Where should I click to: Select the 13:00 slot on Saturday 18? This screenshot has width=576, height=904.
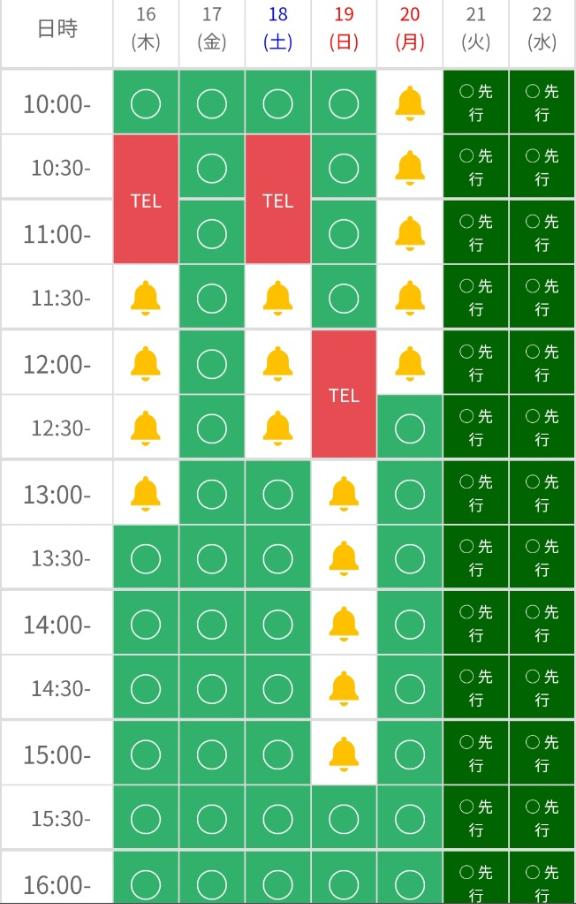click(x=278, y=494)
